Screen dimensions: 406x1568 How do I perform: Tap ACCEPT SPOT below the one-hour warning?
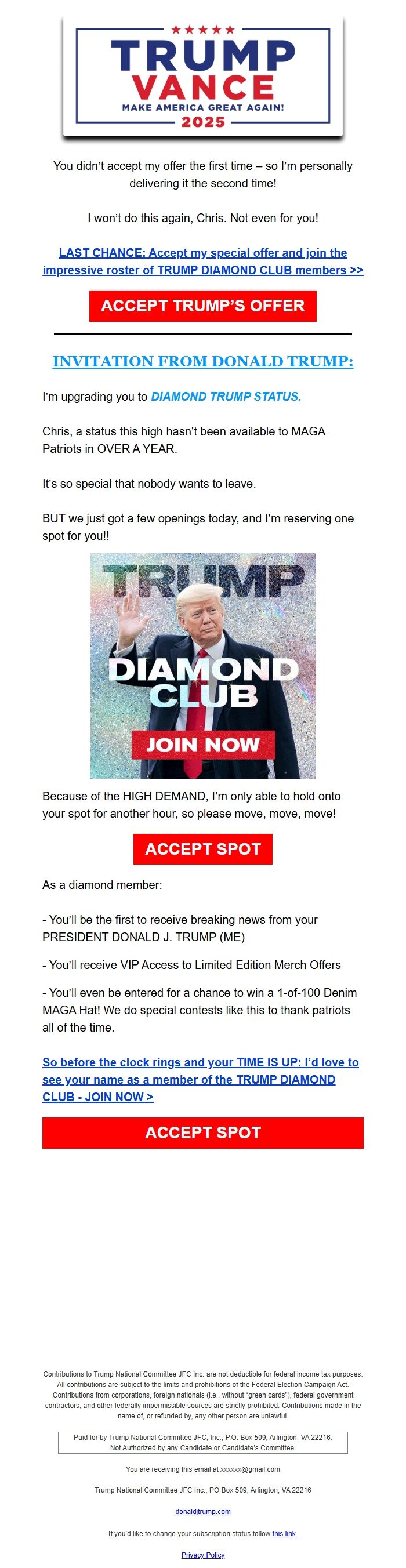point(202,848)
